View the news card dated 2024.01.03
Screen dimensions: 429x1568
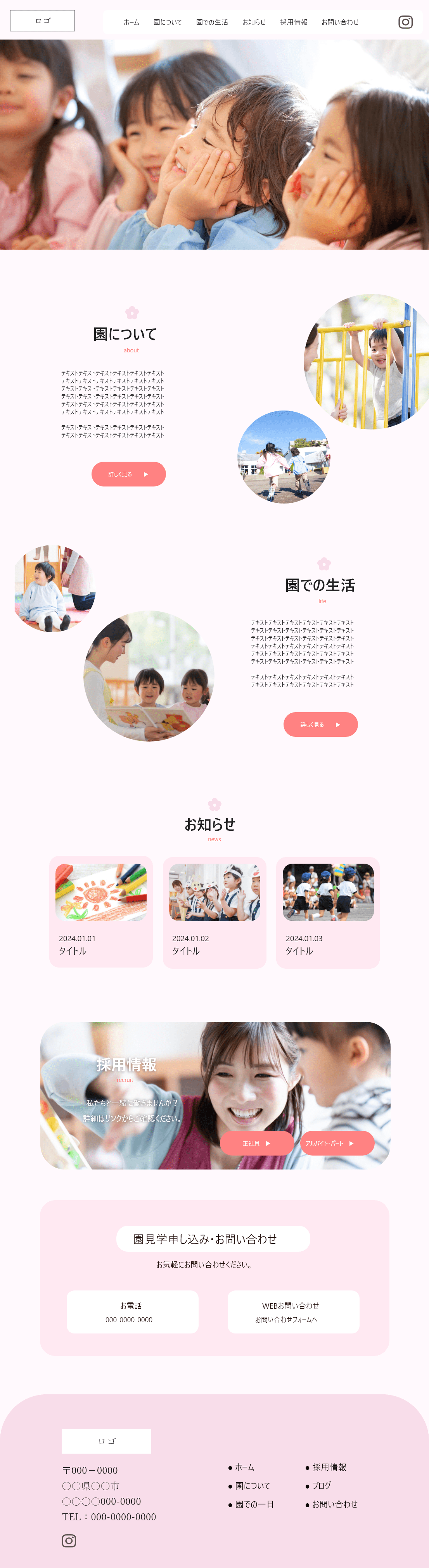[x=328, y=911]
